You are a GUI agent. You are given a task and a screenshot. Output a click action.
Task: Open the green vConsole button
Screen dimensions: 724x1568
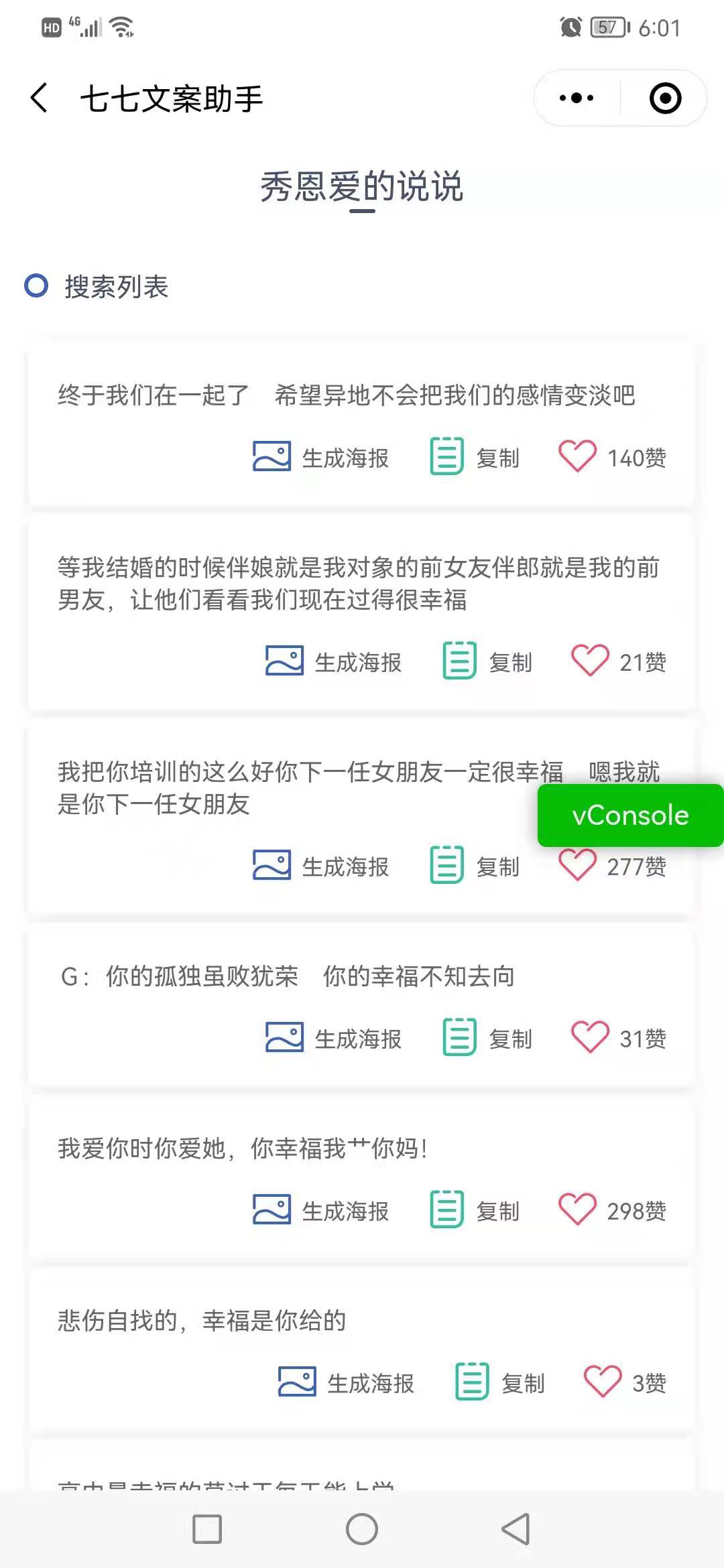click(630, 815)
